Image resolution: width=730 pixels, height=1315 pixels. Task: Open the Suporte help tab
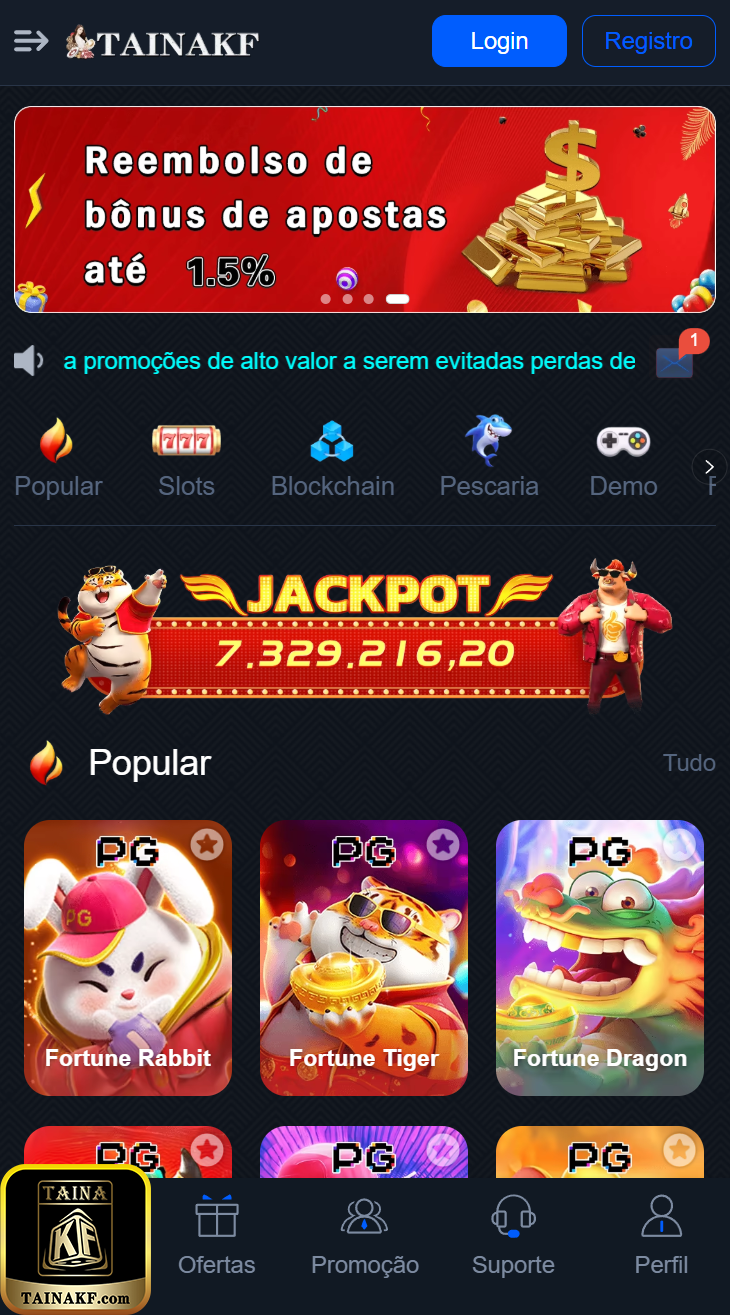pyautogui.click(x=513, y=1236)
